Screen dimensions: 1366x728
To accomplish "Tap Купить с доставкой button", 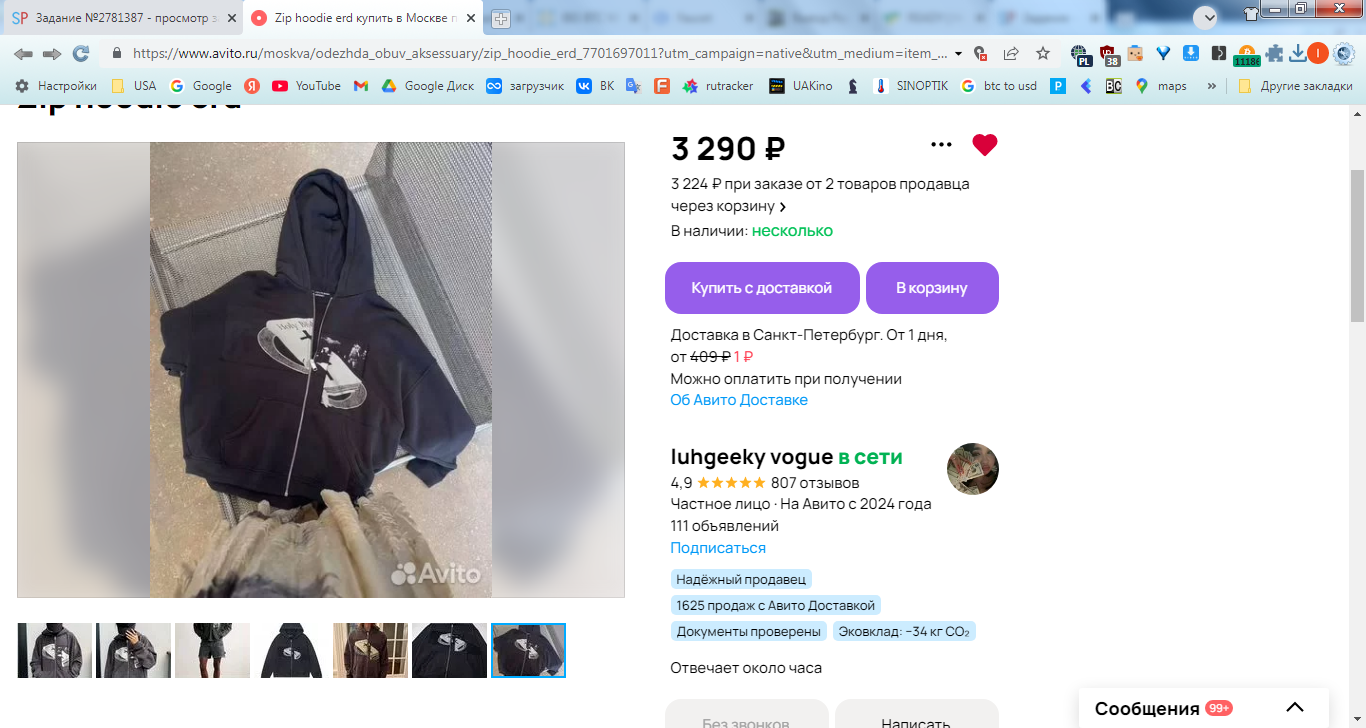I will click(762, 288).
